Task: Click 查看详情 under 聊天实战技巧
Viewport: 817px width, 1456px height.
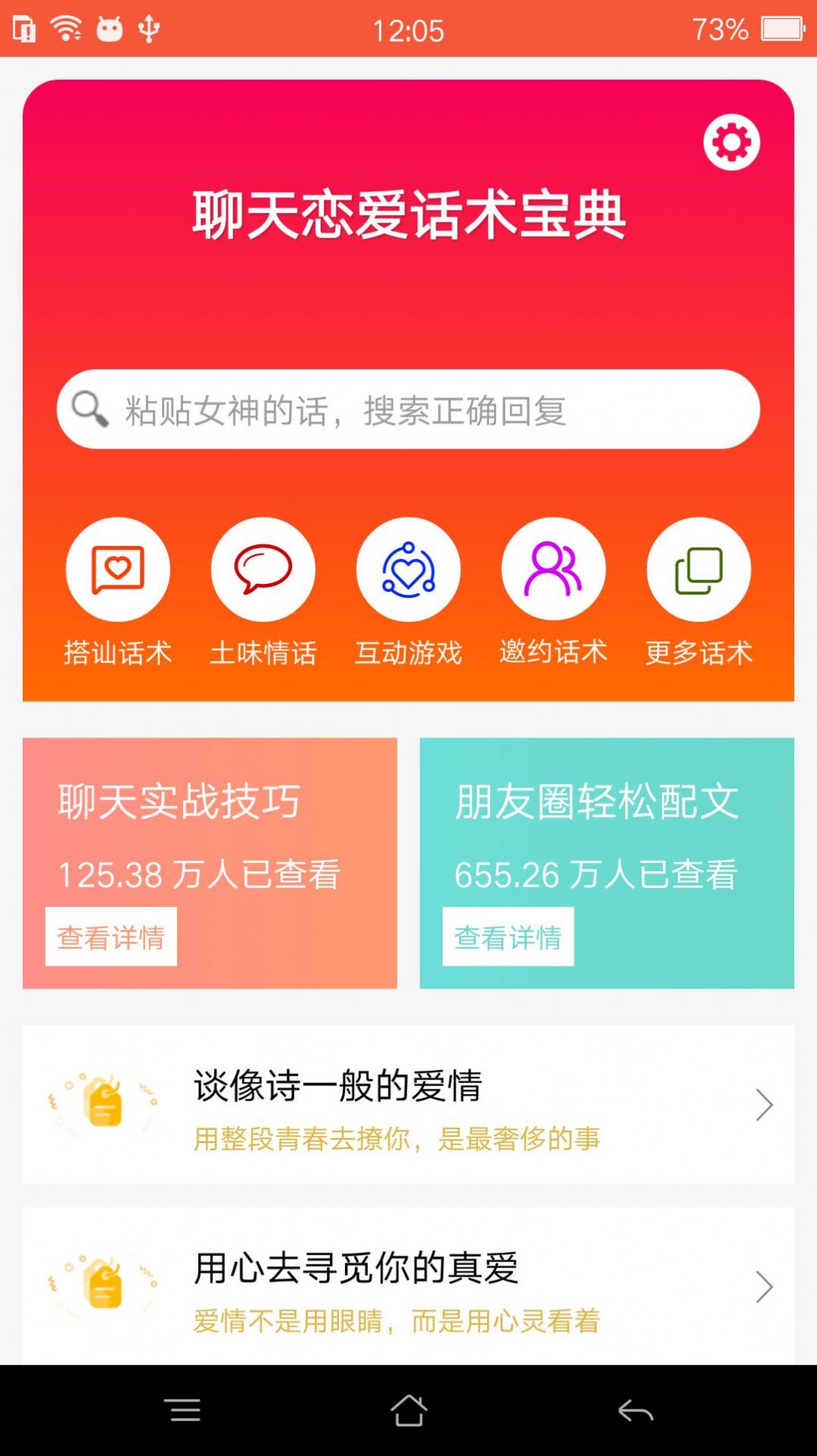Action: (x=112, y=938)
